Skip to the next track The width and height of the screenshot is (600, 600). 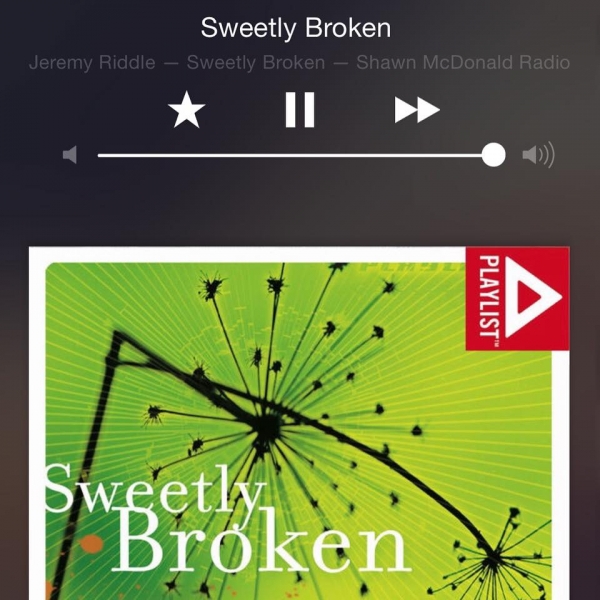pyautogui.click(x=416, y=109)
